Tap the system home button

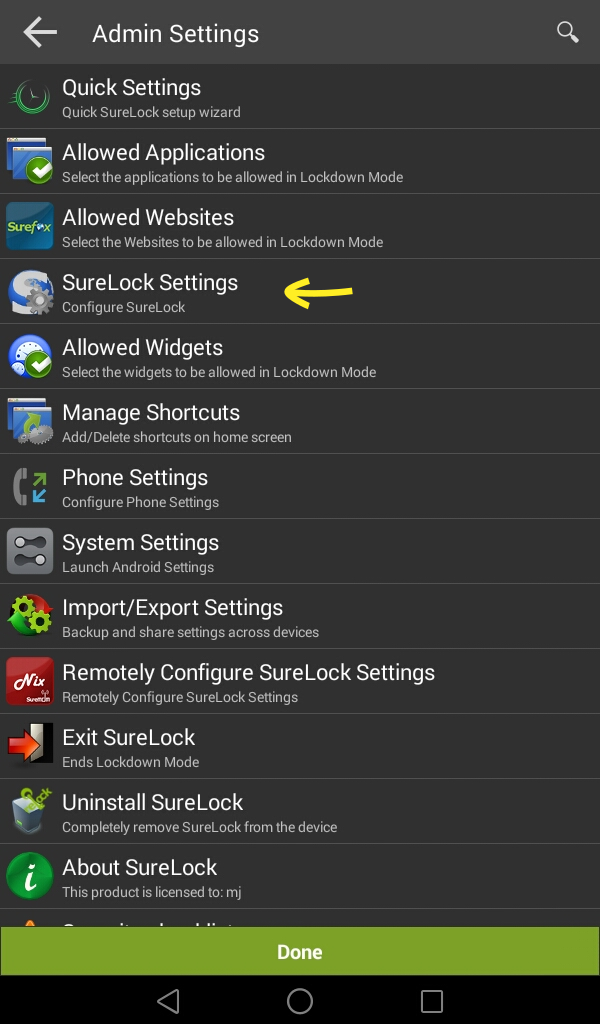(x=300, y=1000)
